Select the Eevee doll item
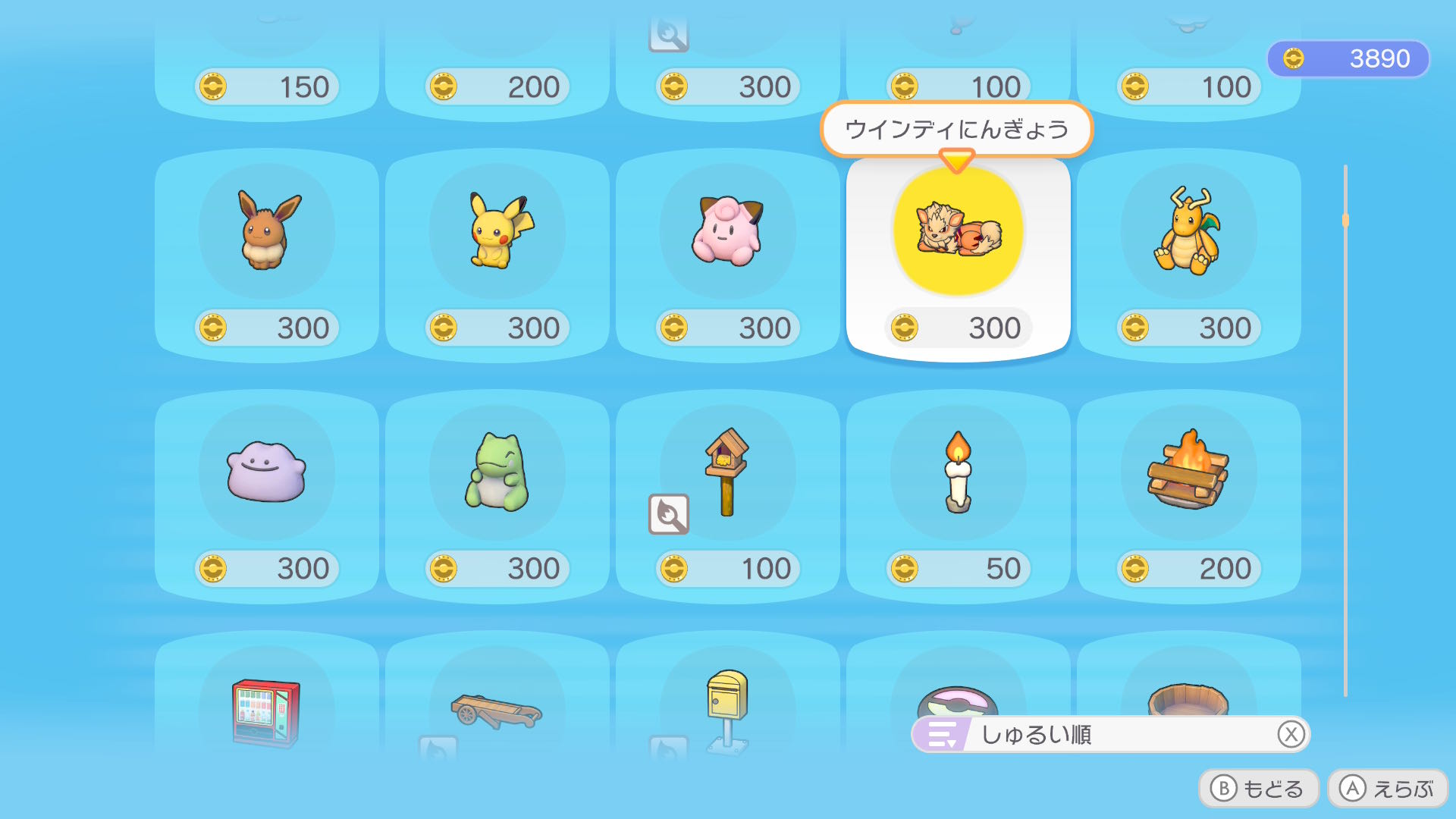Screen dimensions: 1456x819 click(x=267, y=255)
